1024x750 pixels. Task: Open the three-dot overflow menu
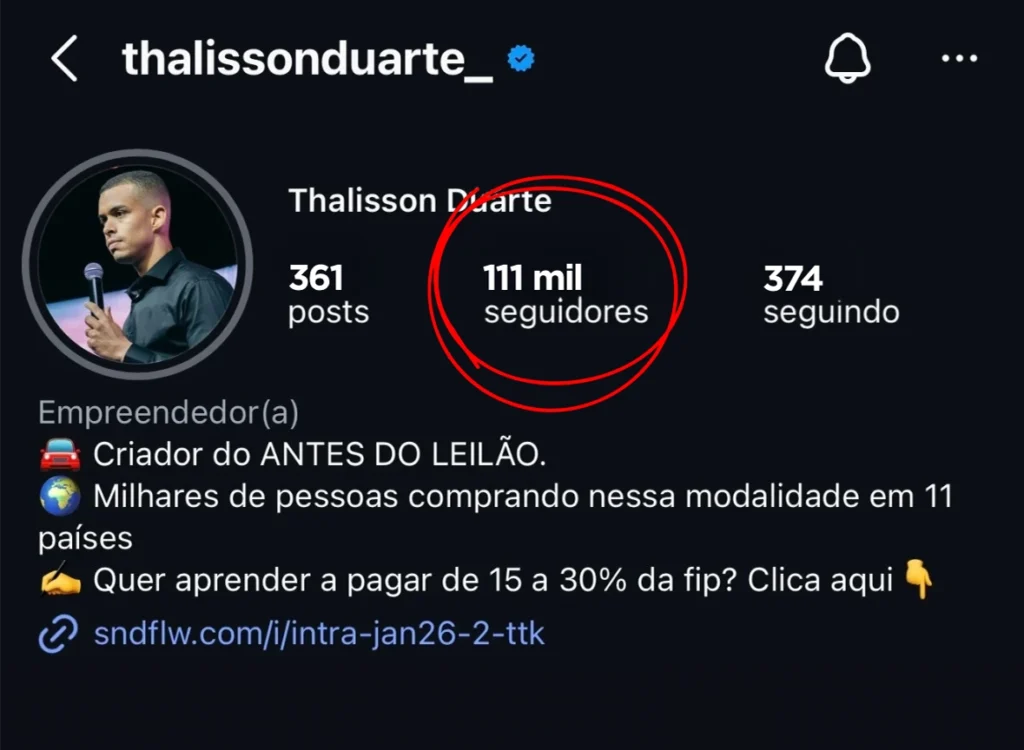pyautogui.click(x=959, y=60)
